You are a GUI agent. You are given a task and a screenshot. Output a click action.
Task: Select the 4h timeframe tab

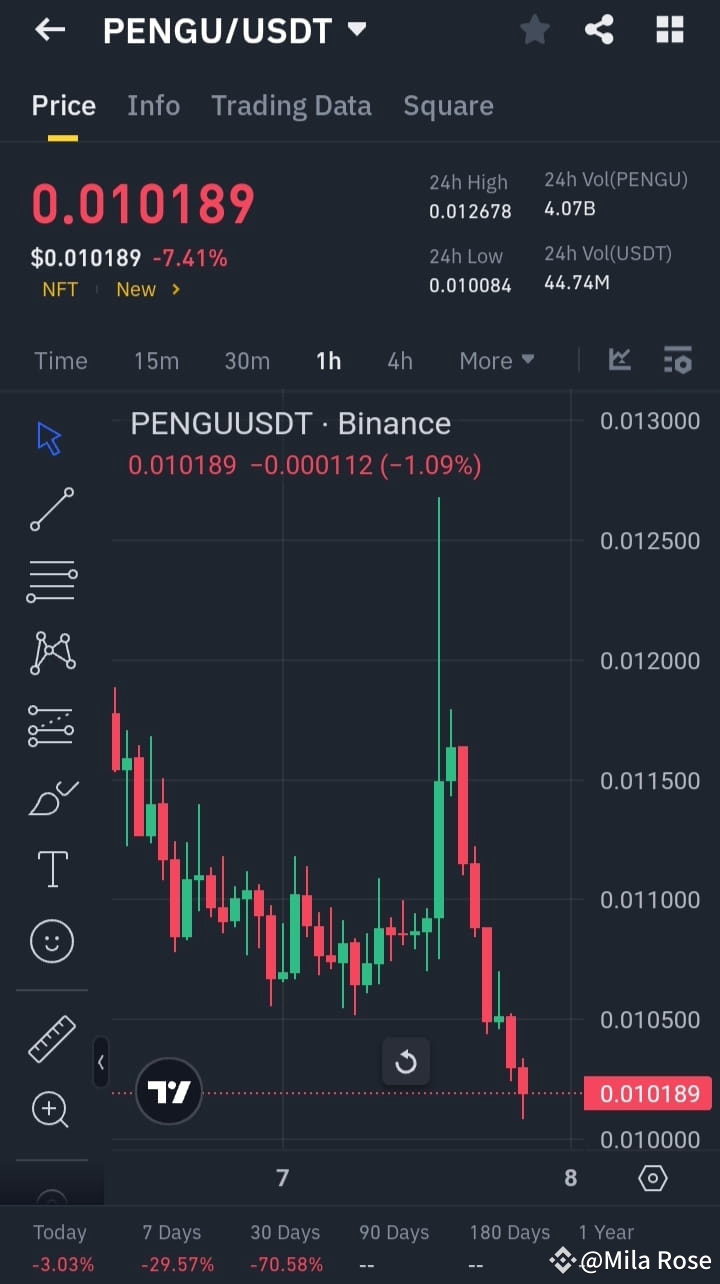(399, 360)
